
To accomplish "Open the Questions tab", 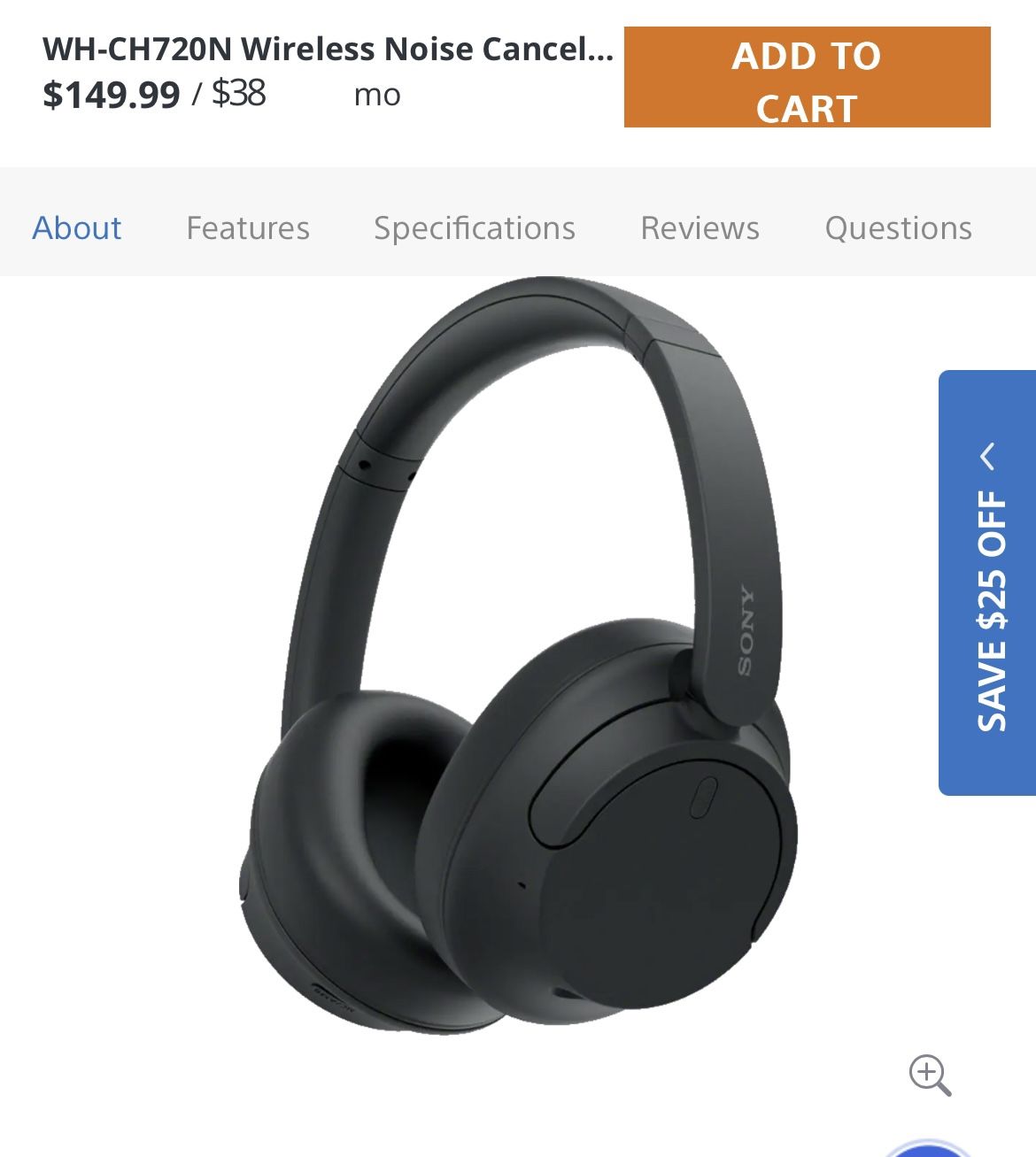I will 898,228.
